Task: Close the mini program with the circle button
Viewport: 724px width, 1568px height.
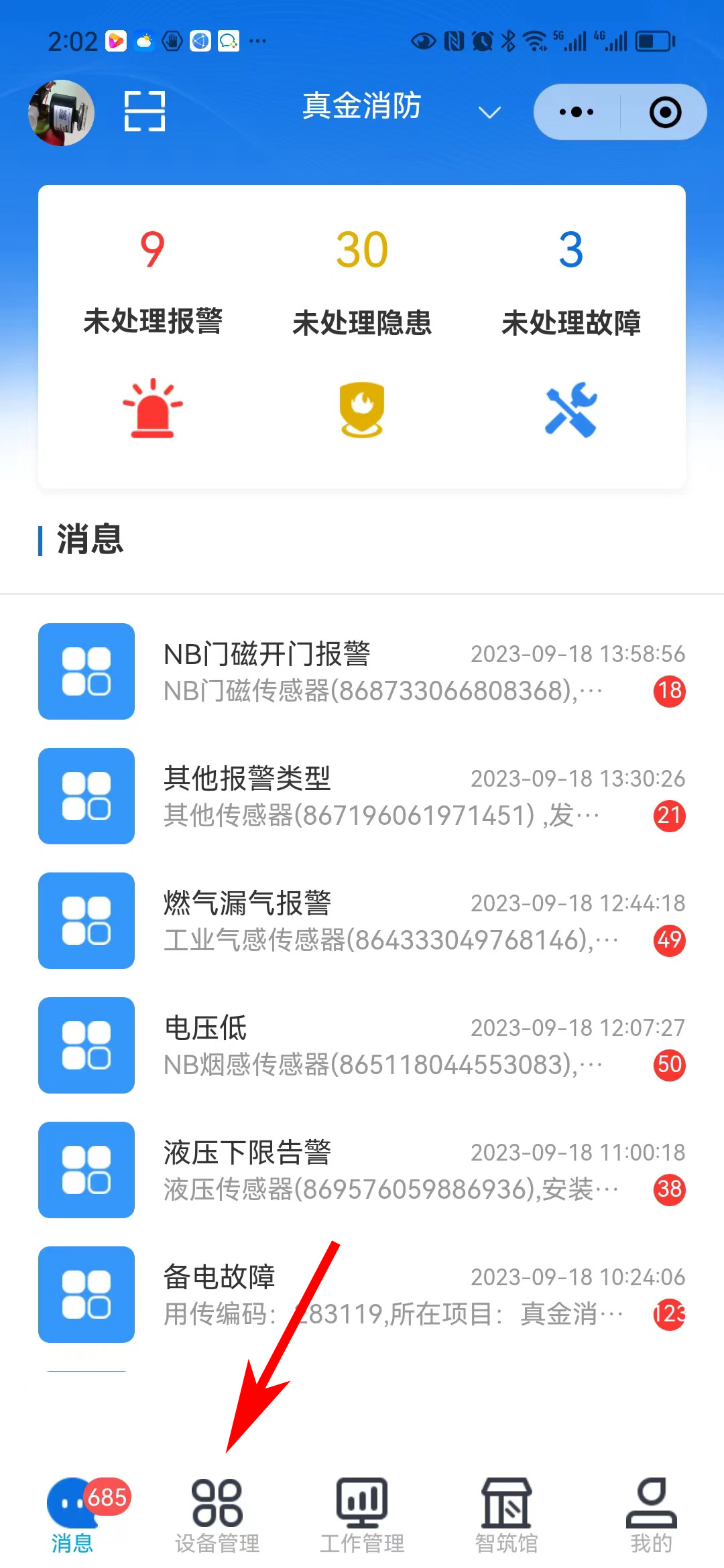Action: point(665,112)
